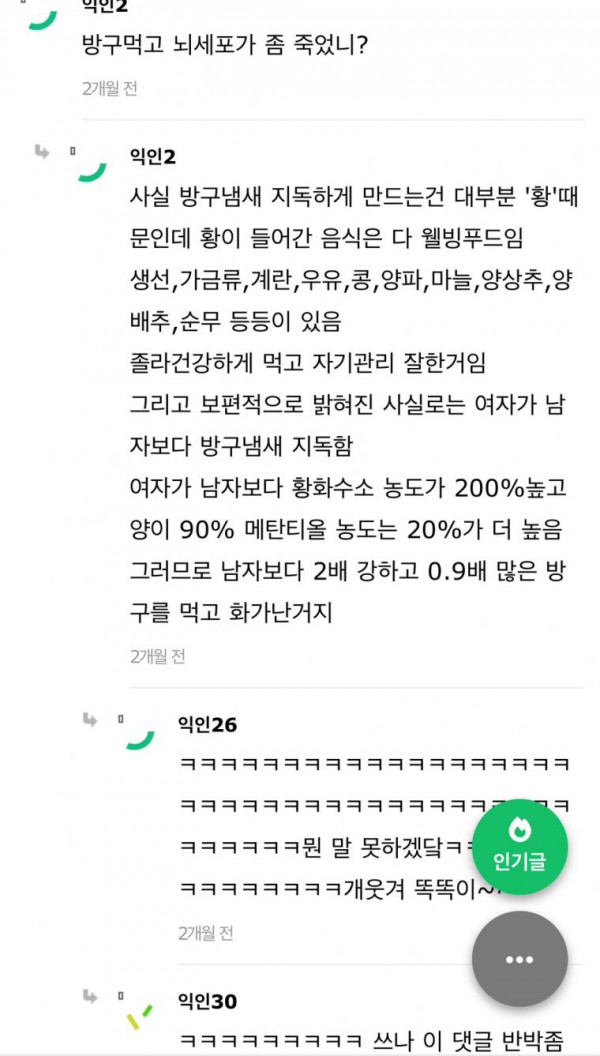The image size is (600, 1056).
Task: Open the gray three-dots floating menu
Action: 519,959
